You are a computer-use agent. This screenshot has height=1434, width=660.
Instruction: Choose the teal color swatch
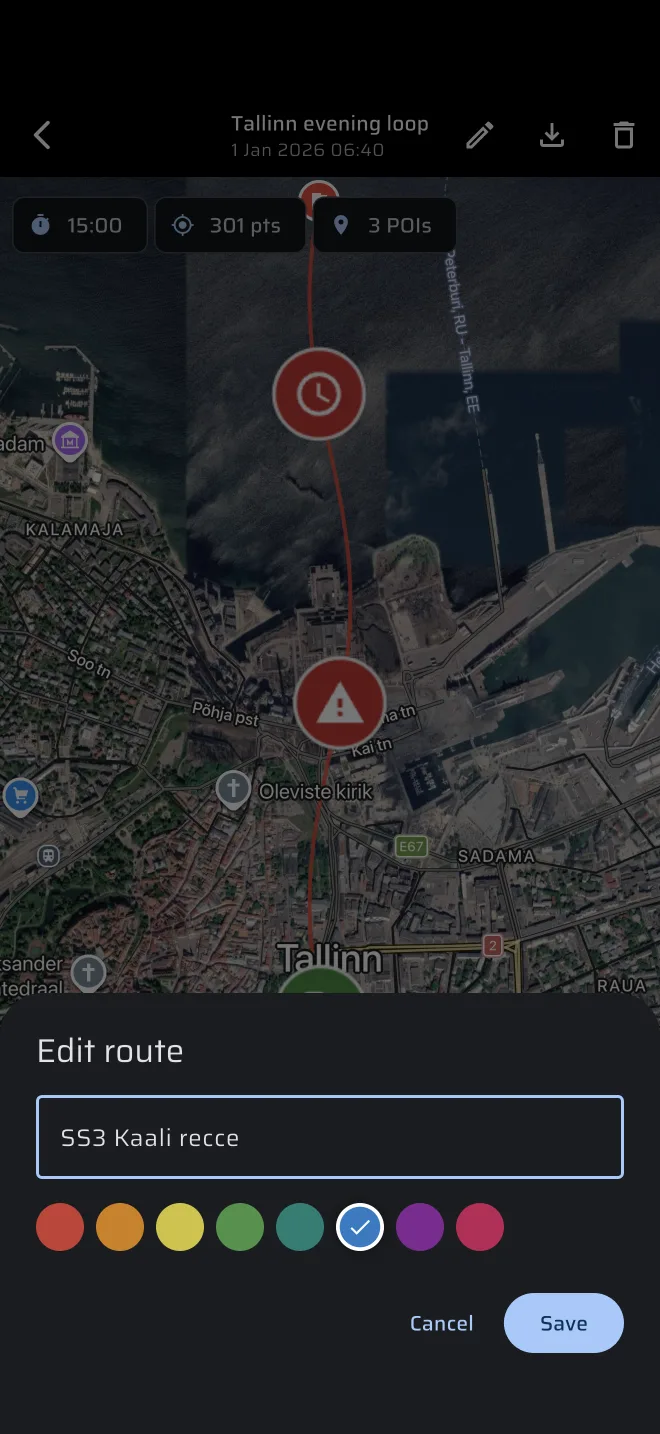[300, 1227]
